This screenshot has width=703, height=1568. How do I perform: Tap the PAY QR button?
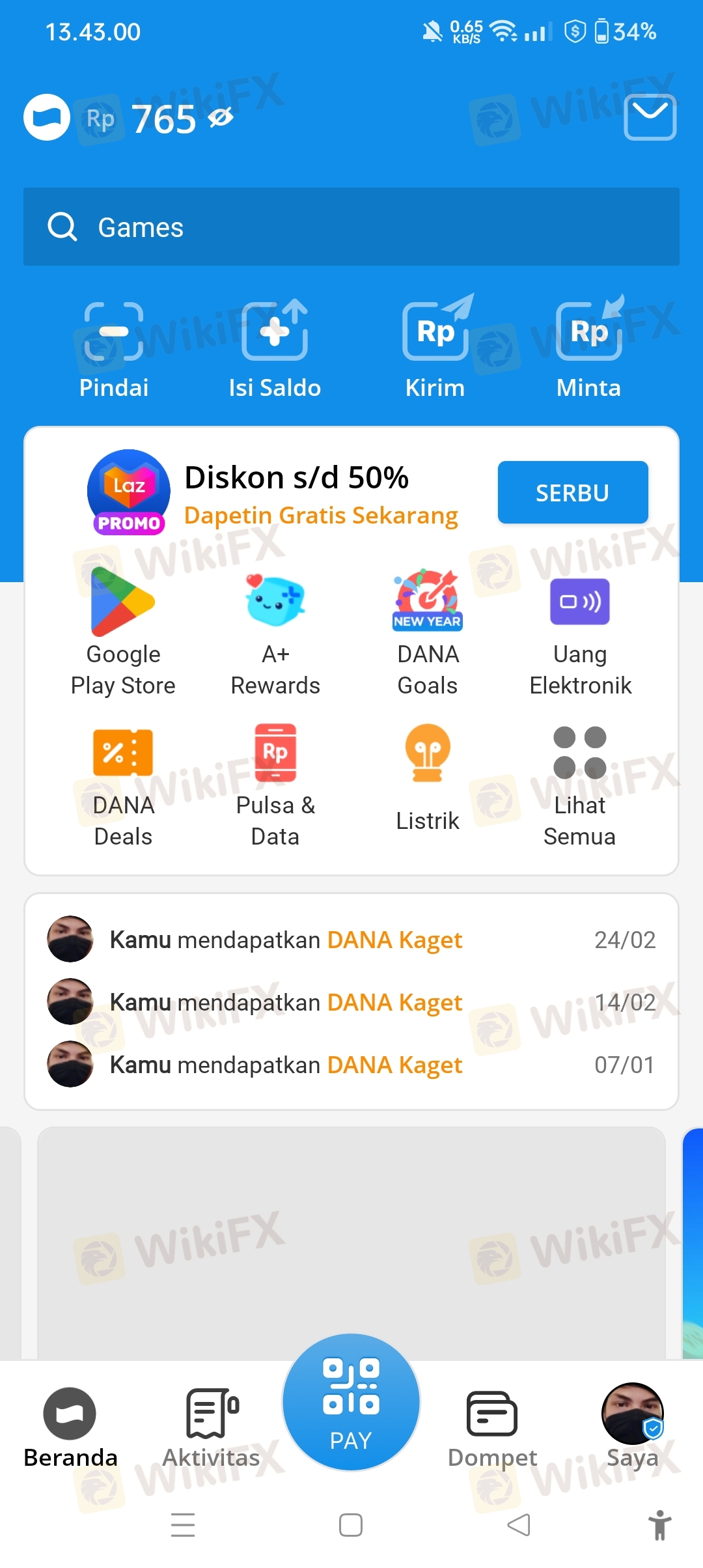(351, 1401)
